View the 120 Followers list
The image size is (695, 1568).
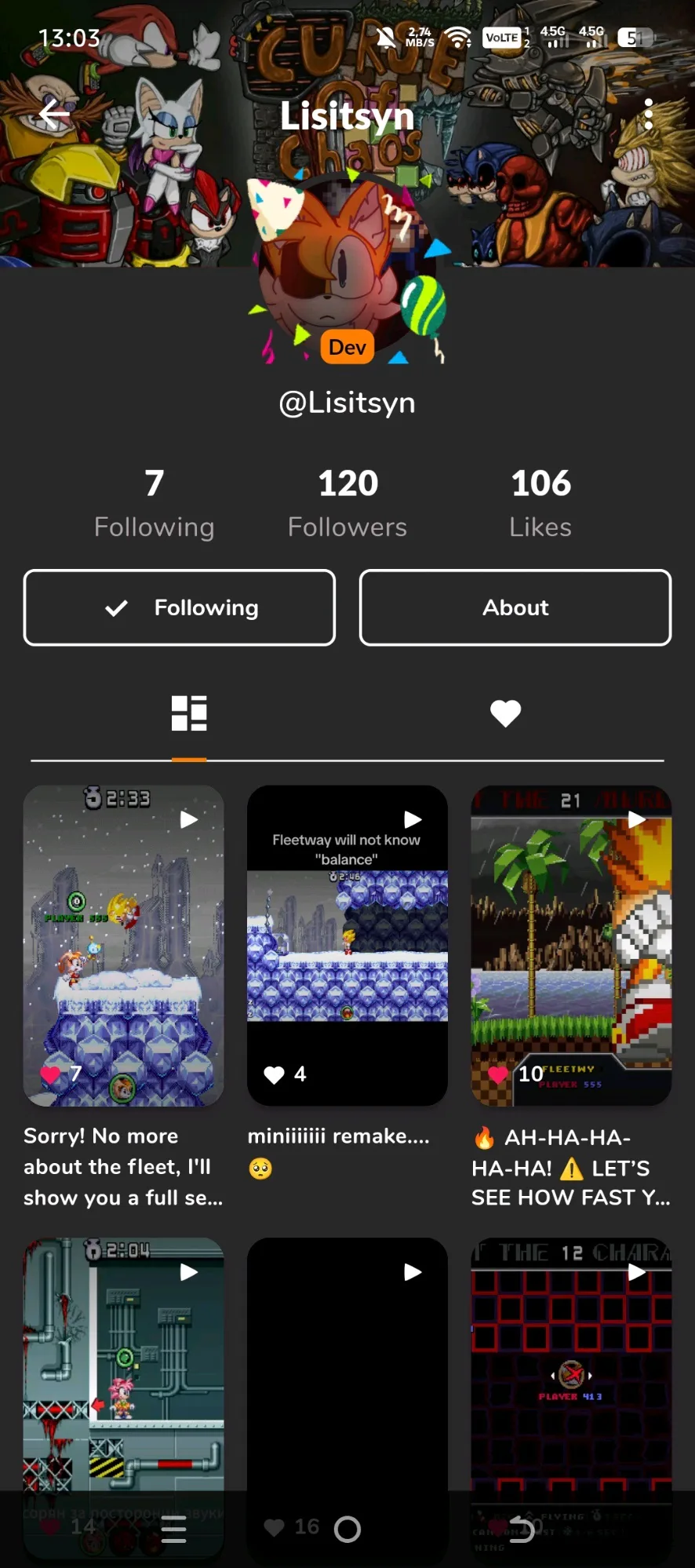[x=347, y=503]
